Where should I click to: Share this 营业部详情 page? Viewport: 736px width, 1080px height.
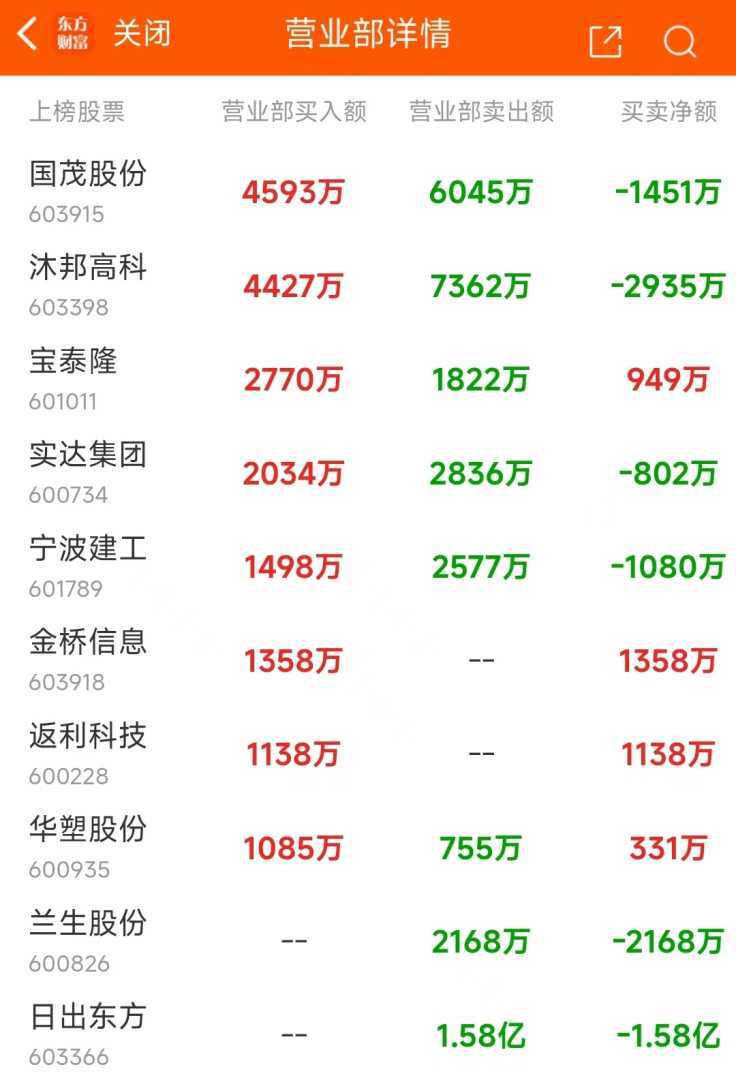click(605, 41)
